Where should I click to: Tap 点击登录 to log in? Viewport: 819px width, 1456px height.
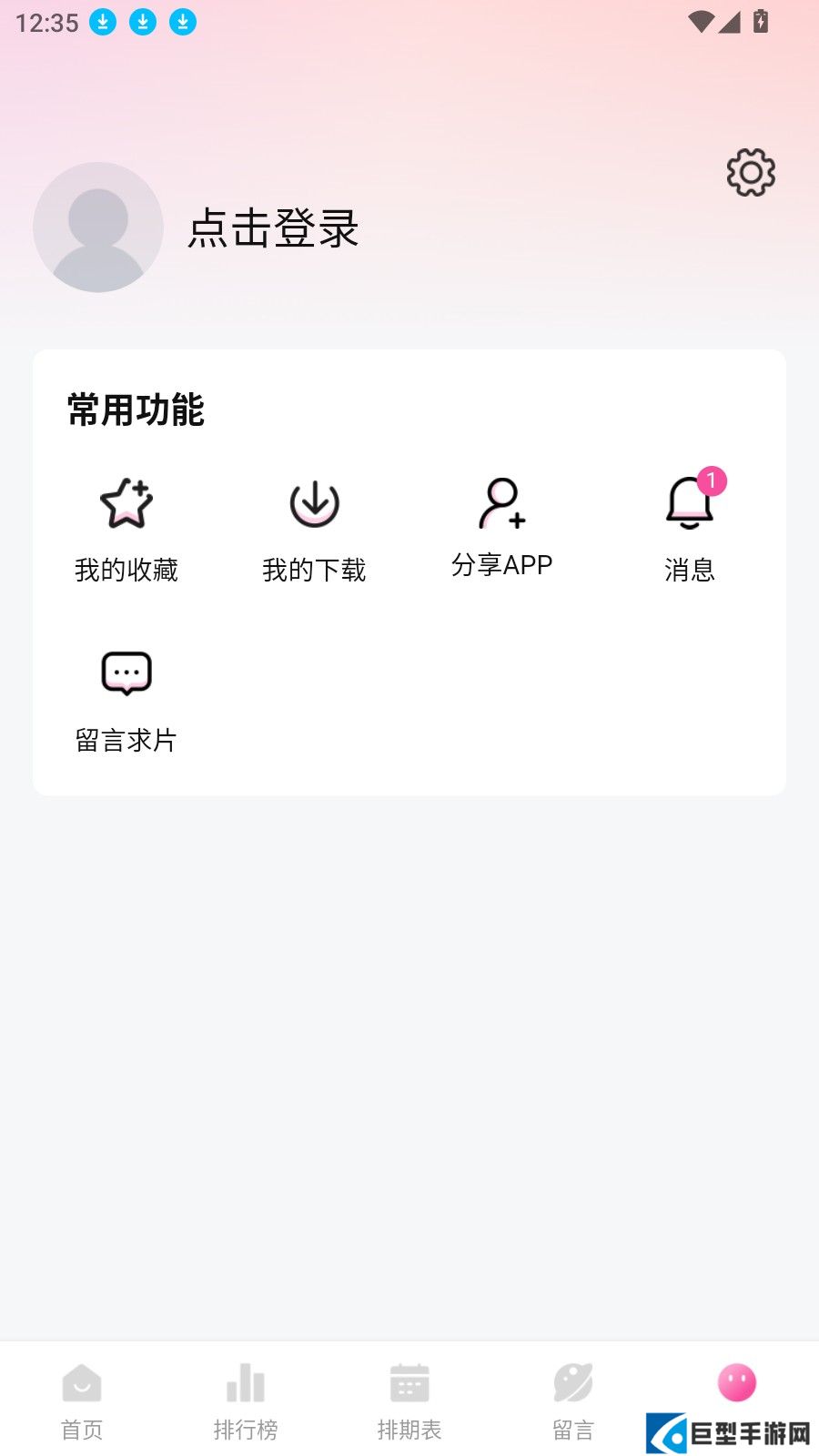(x=273, y=227)
